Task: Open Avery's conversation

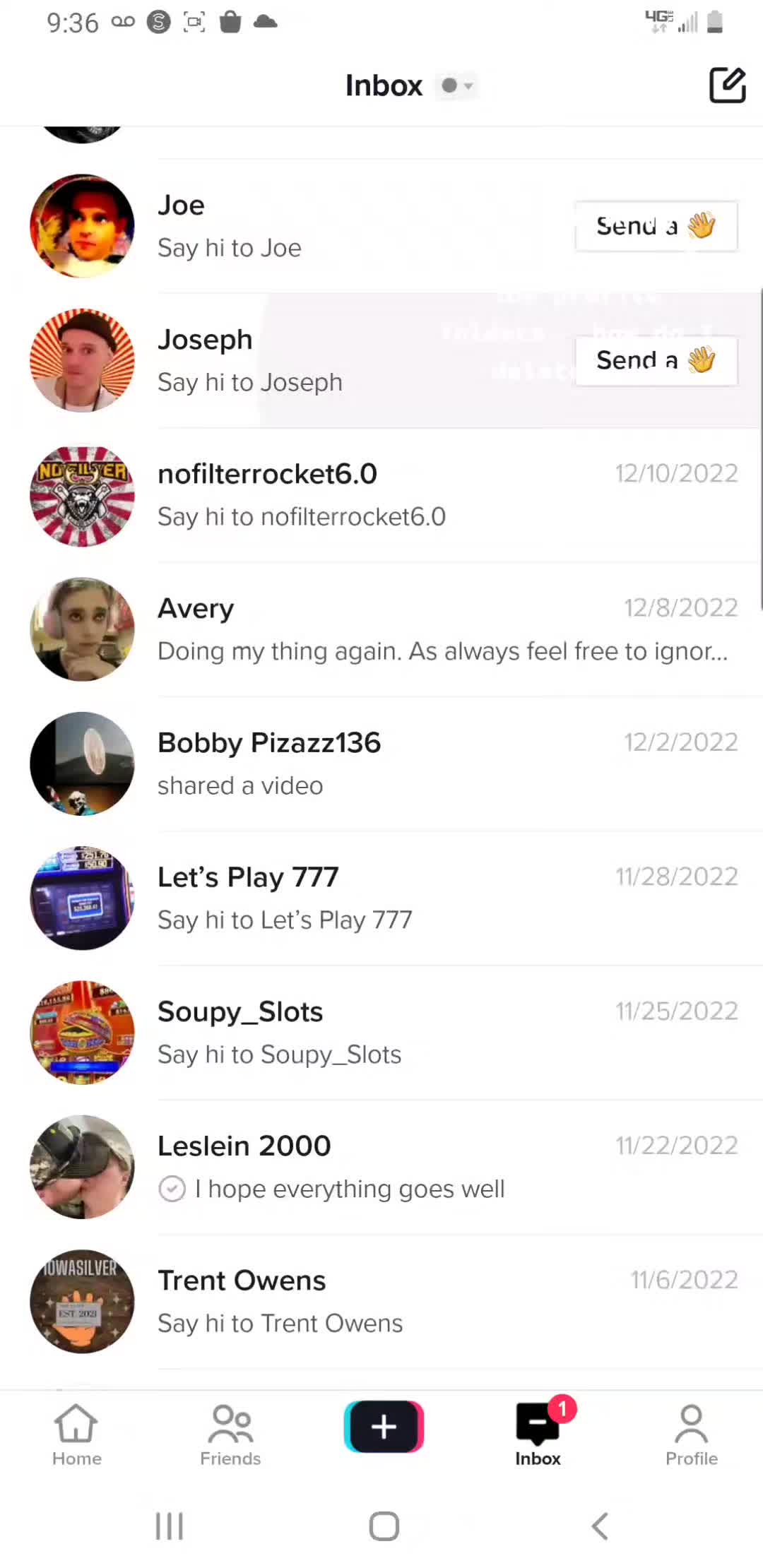Action: [x=381, y=629]
